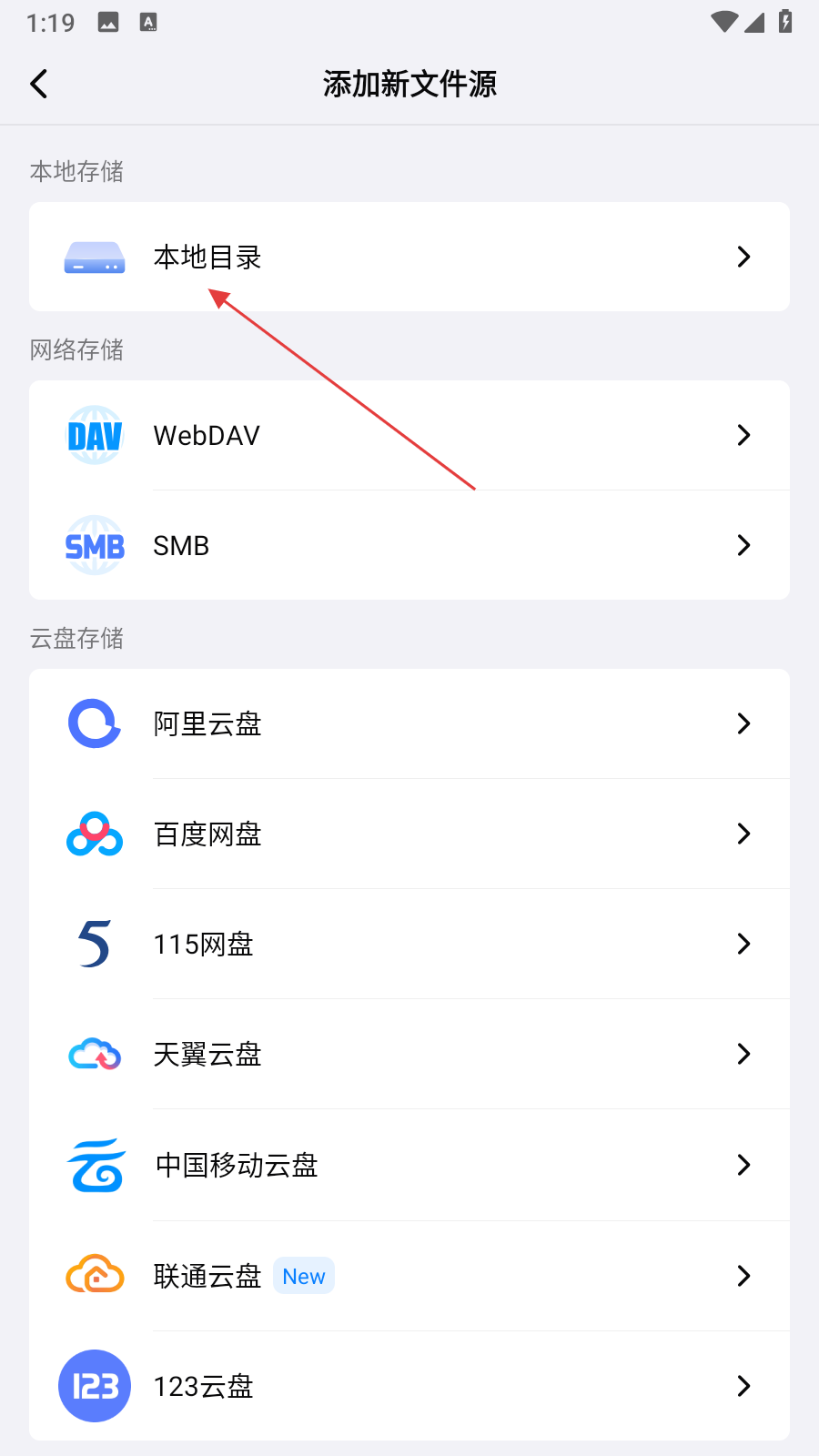
Task: Choose SMB network storage
Action: (409, 545)
